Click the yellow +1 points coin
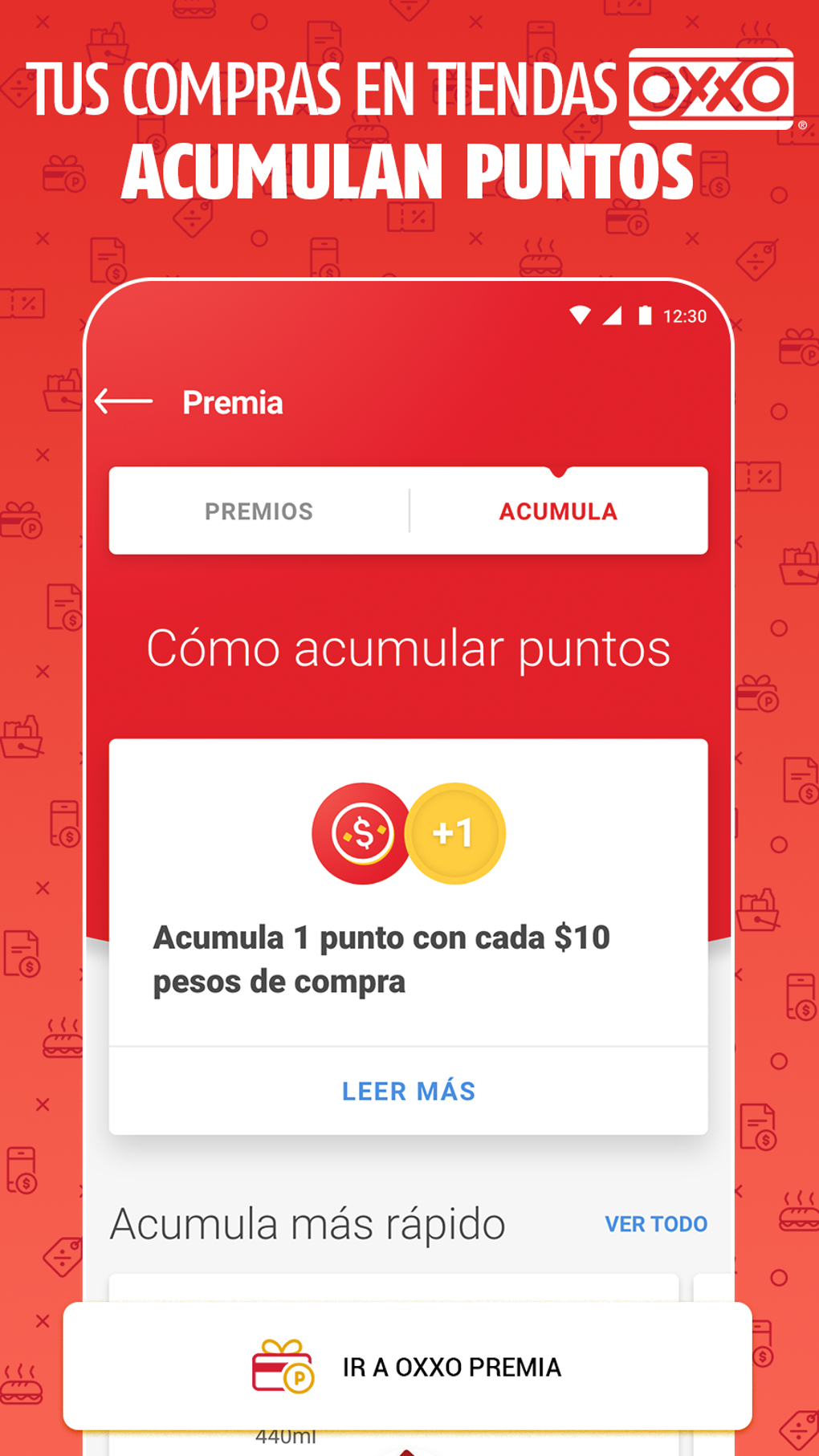819x1456 pixels. [455, 833]
